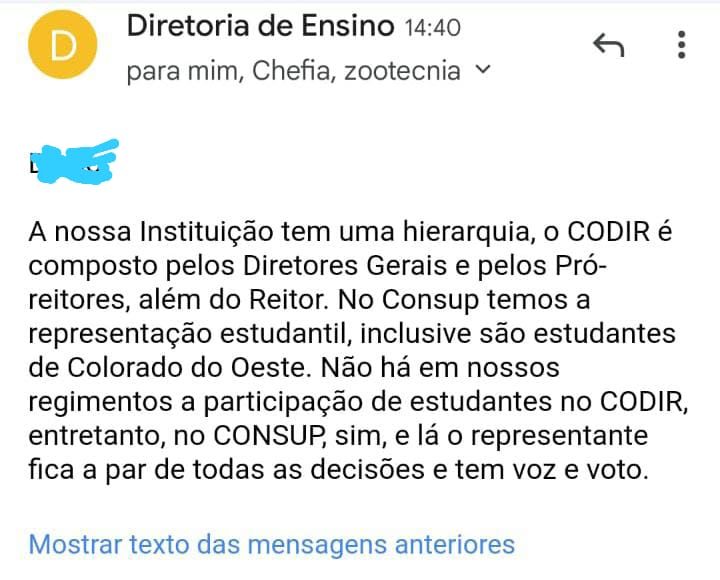Reply to Diretoria de Ensino's email
This screenshot has width=720, height=580.
(609, 45)
